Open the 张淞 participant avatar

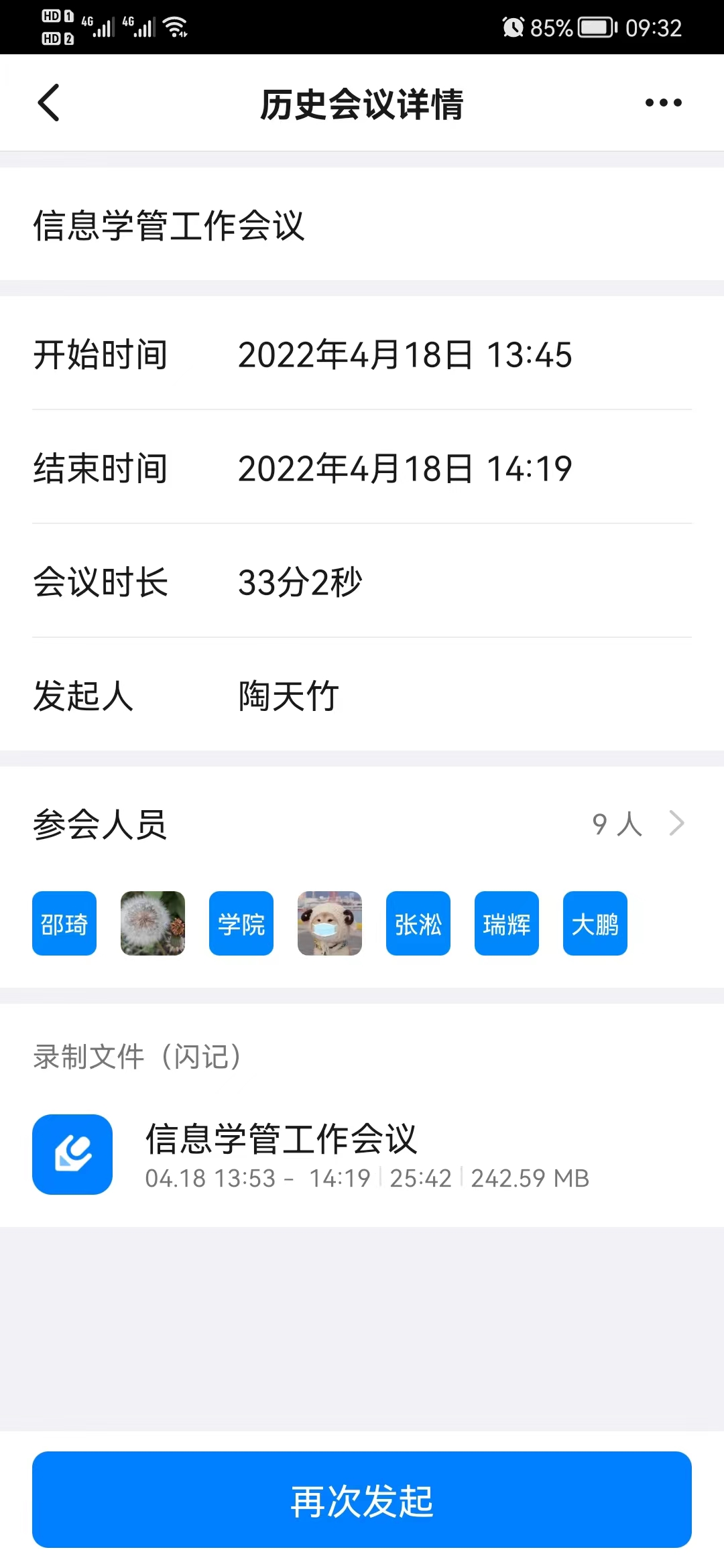pyautogui.click(x=418, y=923)
